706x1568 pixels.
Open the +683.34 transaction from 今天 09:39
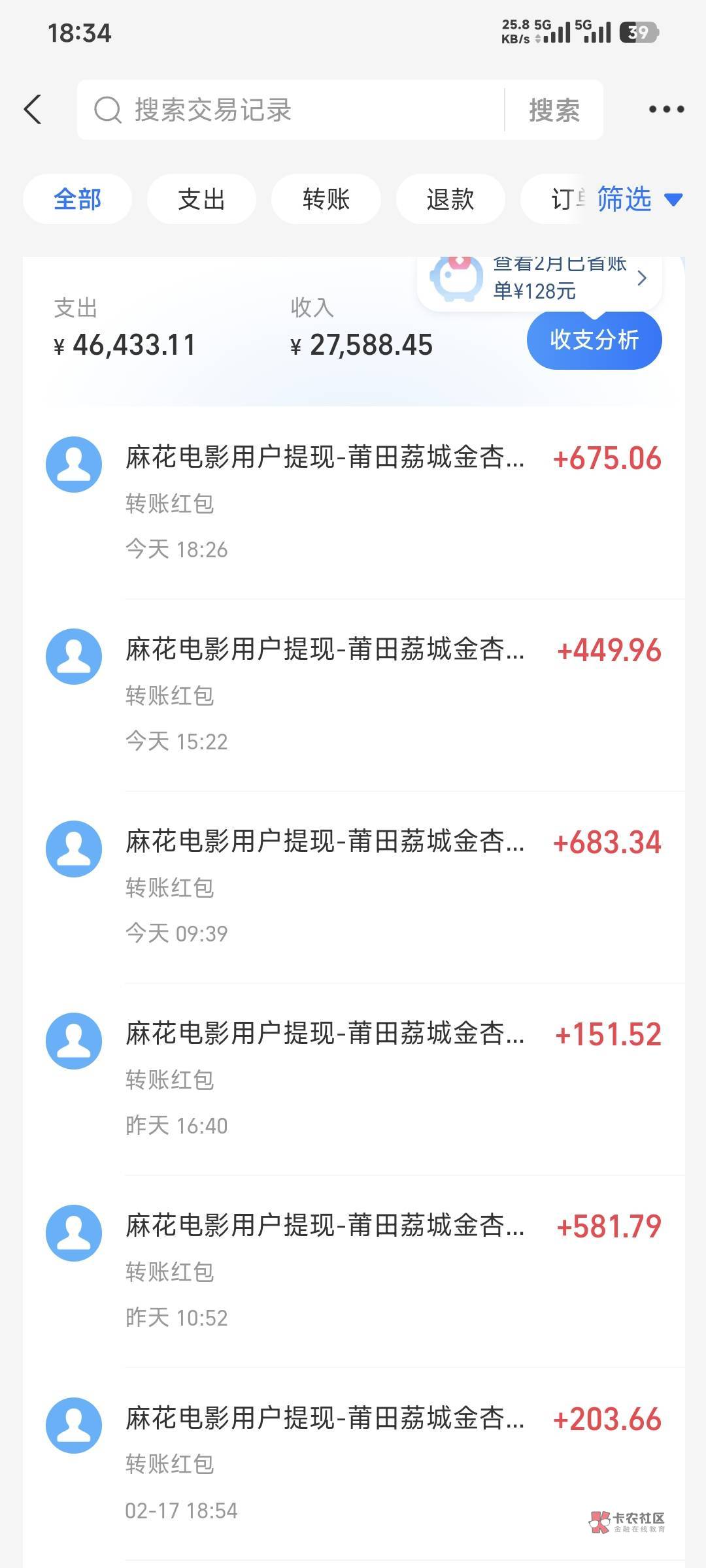point(353,886)
